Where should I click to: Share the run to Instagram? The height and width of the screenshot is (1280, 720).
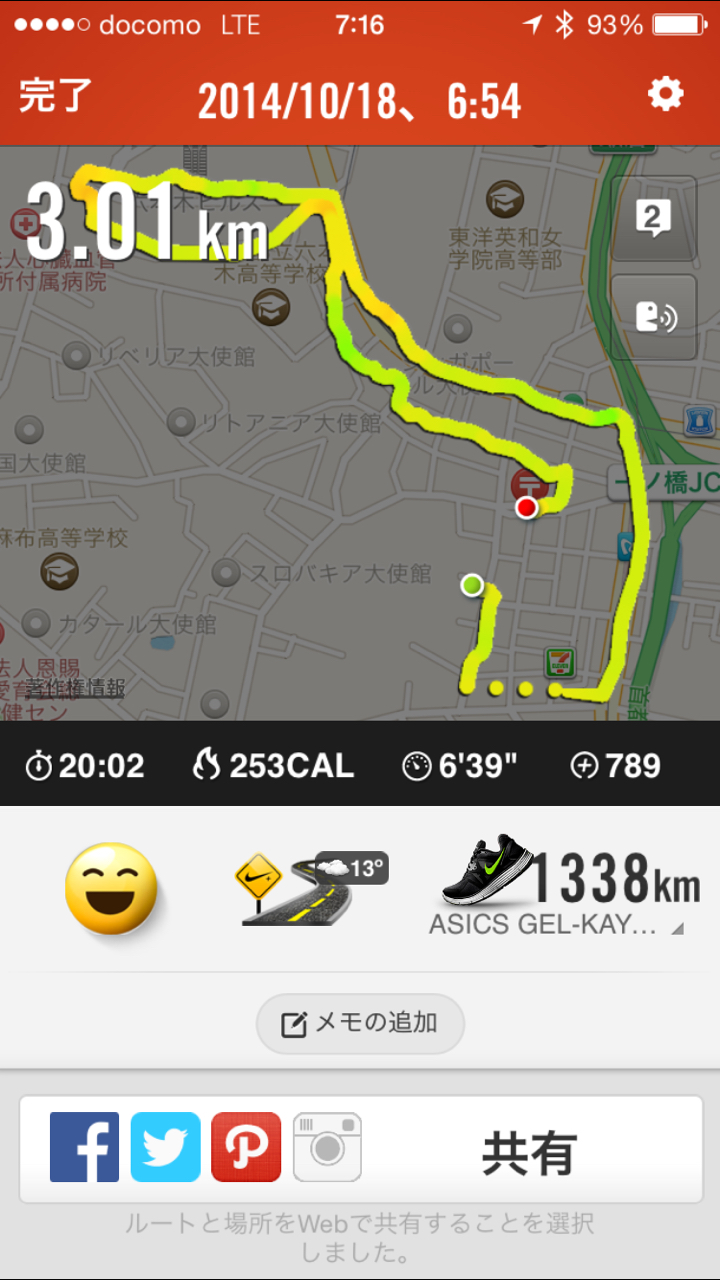(327, 1147)
